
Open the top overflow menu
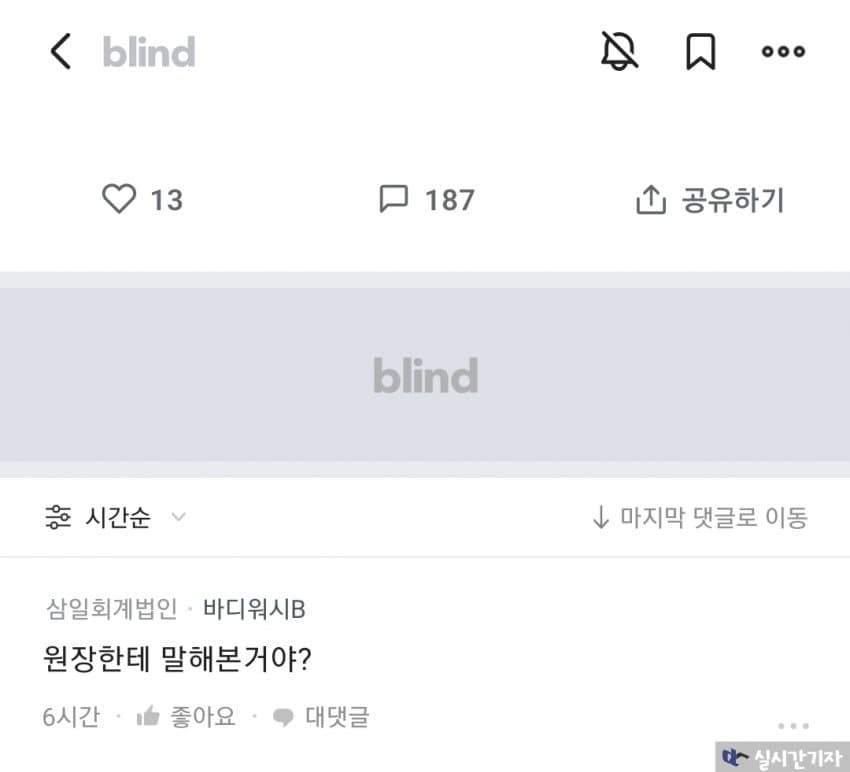coord(783,51)
